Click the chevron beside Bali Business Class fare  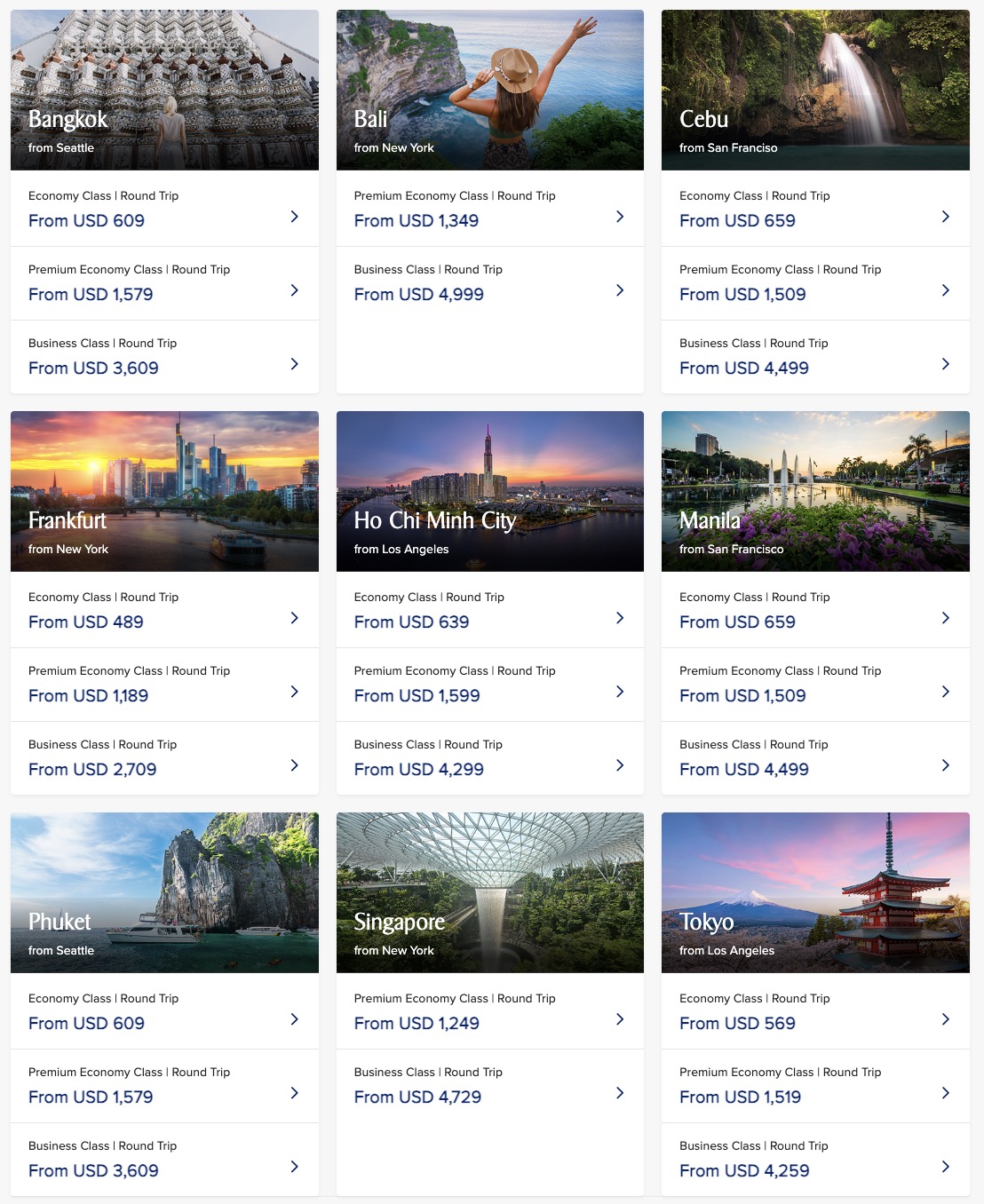coord(619,289)
